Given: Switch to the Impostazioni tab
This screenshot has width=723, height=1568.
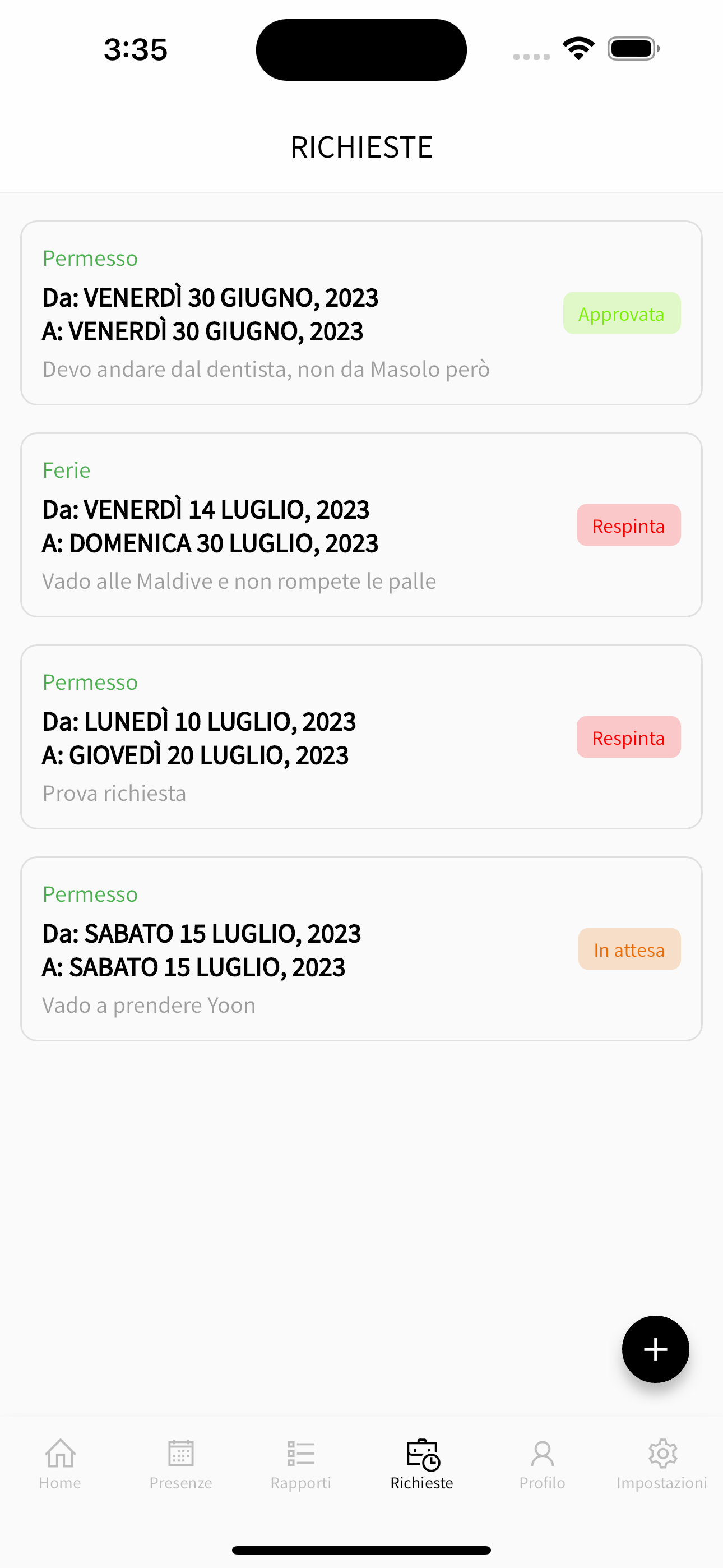Looking at the screenshot, I should (x=661, y=1463).
